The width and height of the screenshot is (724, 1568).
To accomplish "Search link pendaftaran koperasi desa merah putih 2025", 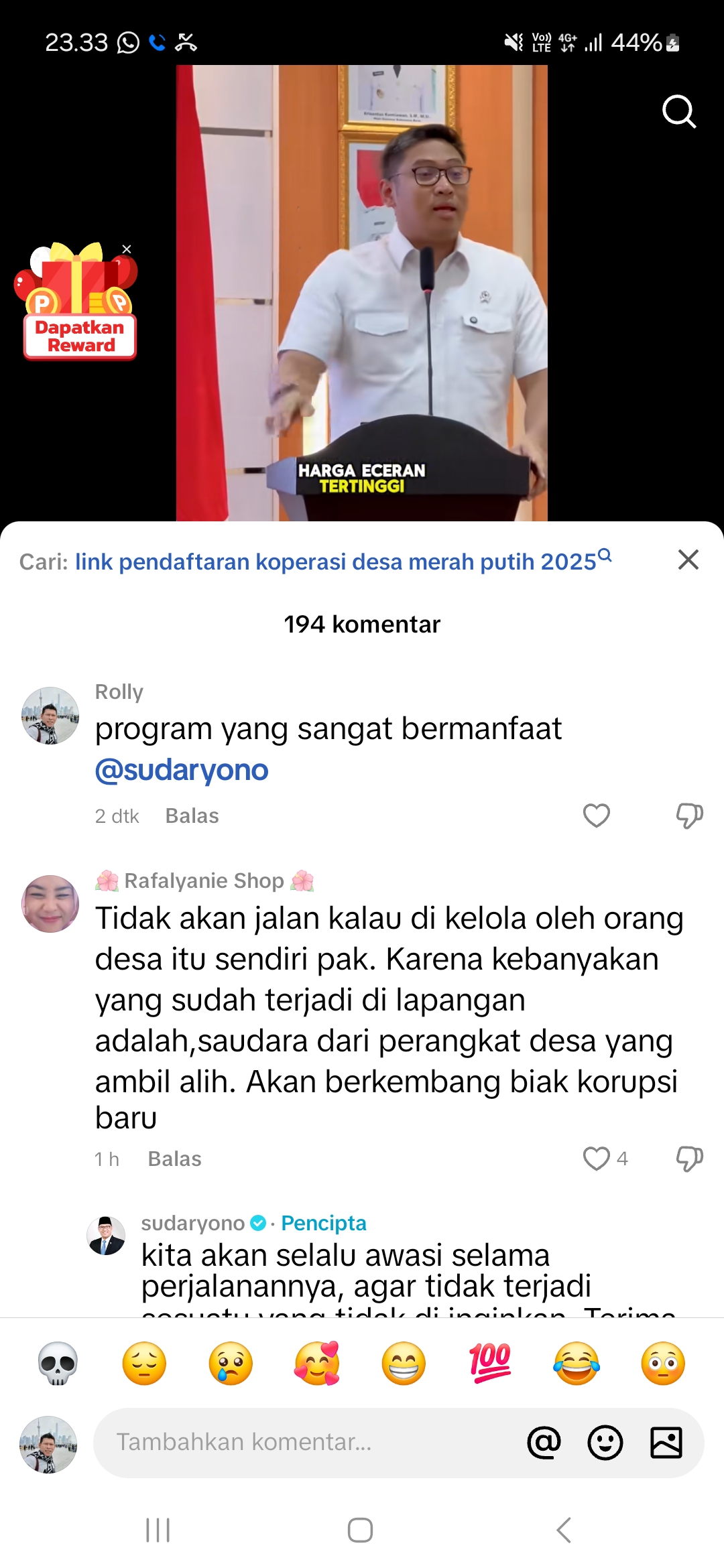I will (343, 561).
